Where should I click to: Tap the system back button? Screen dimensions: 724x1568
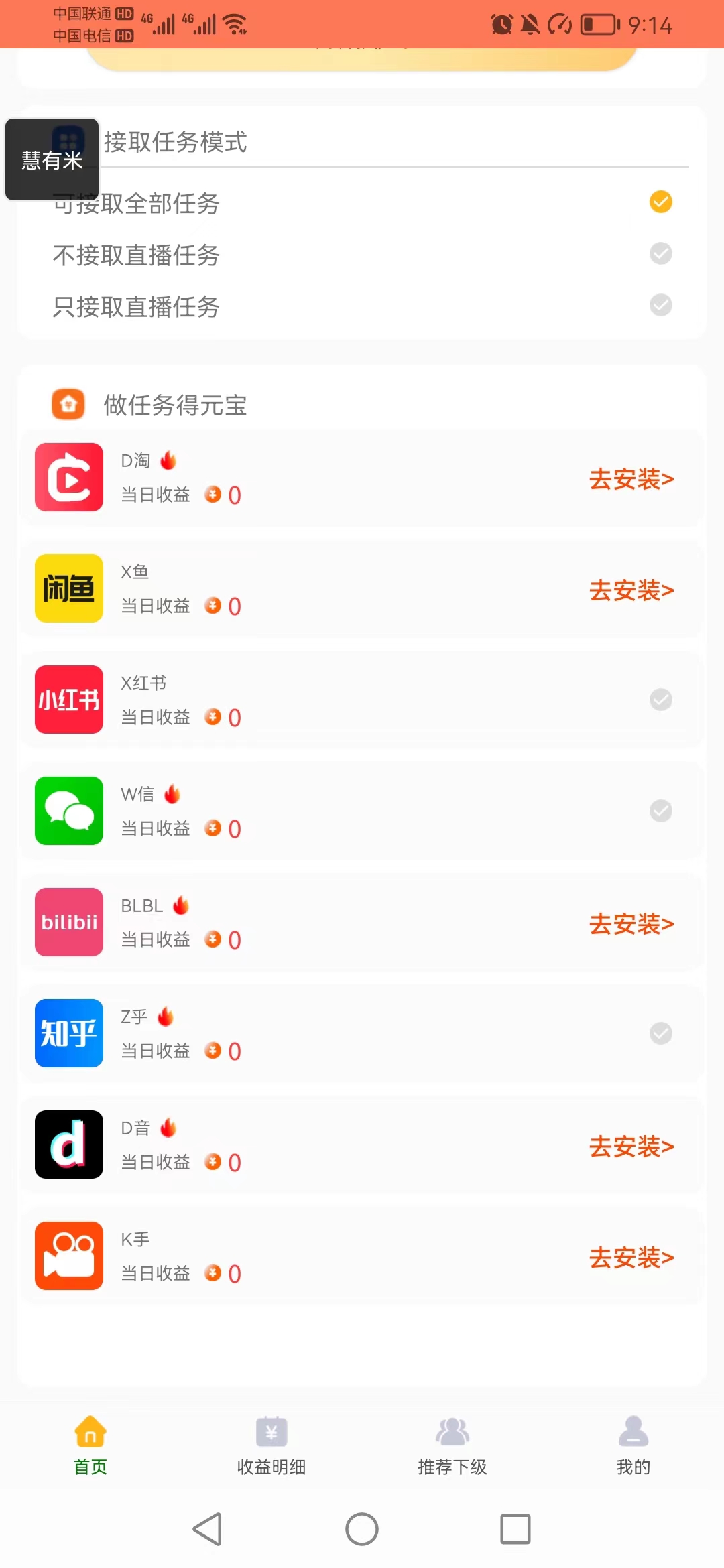pyautogui.click(x=208, y=1529)
